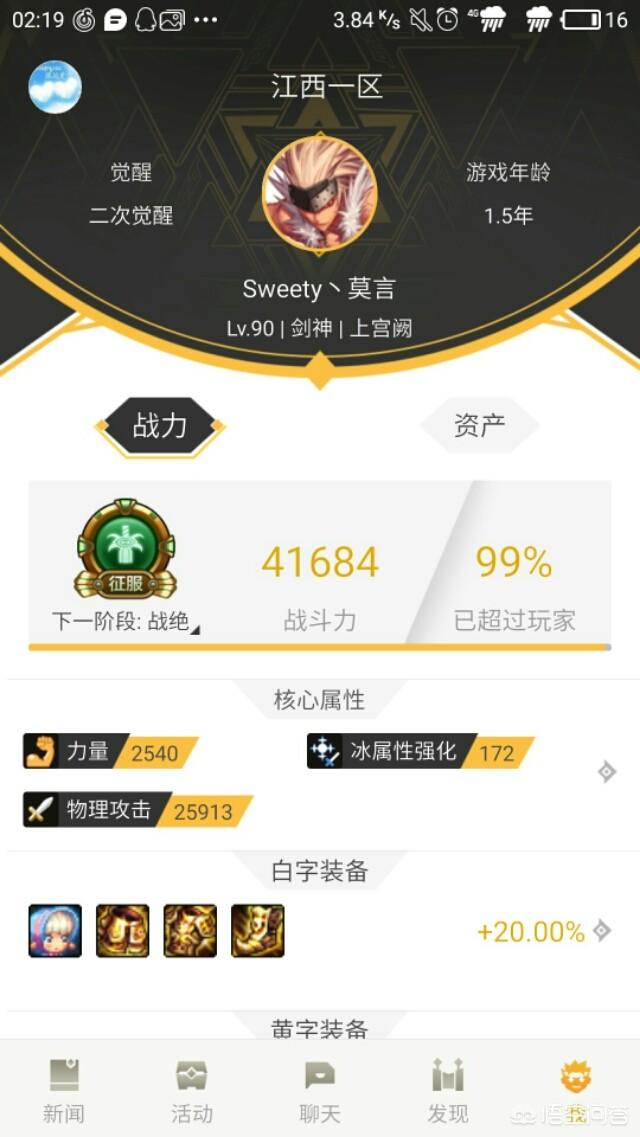Switch to the 战力 tab
Image resolution: width=640 pixels, height=1137 pixels.
[160, 425]
